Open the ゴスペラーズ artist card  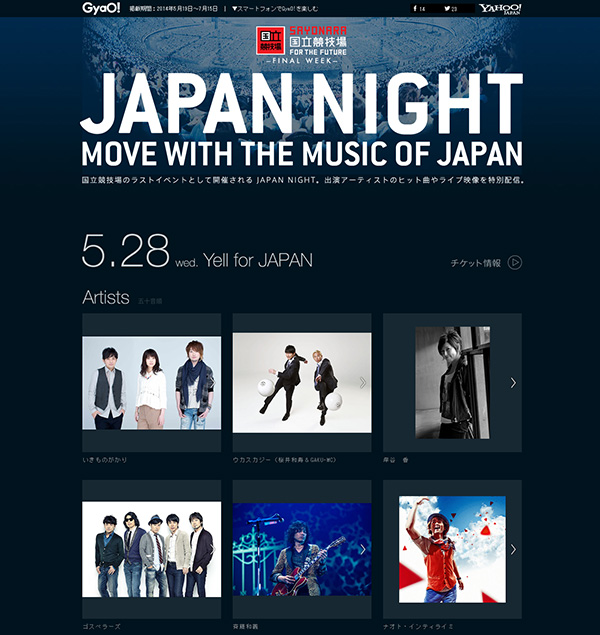pos(151,549)
